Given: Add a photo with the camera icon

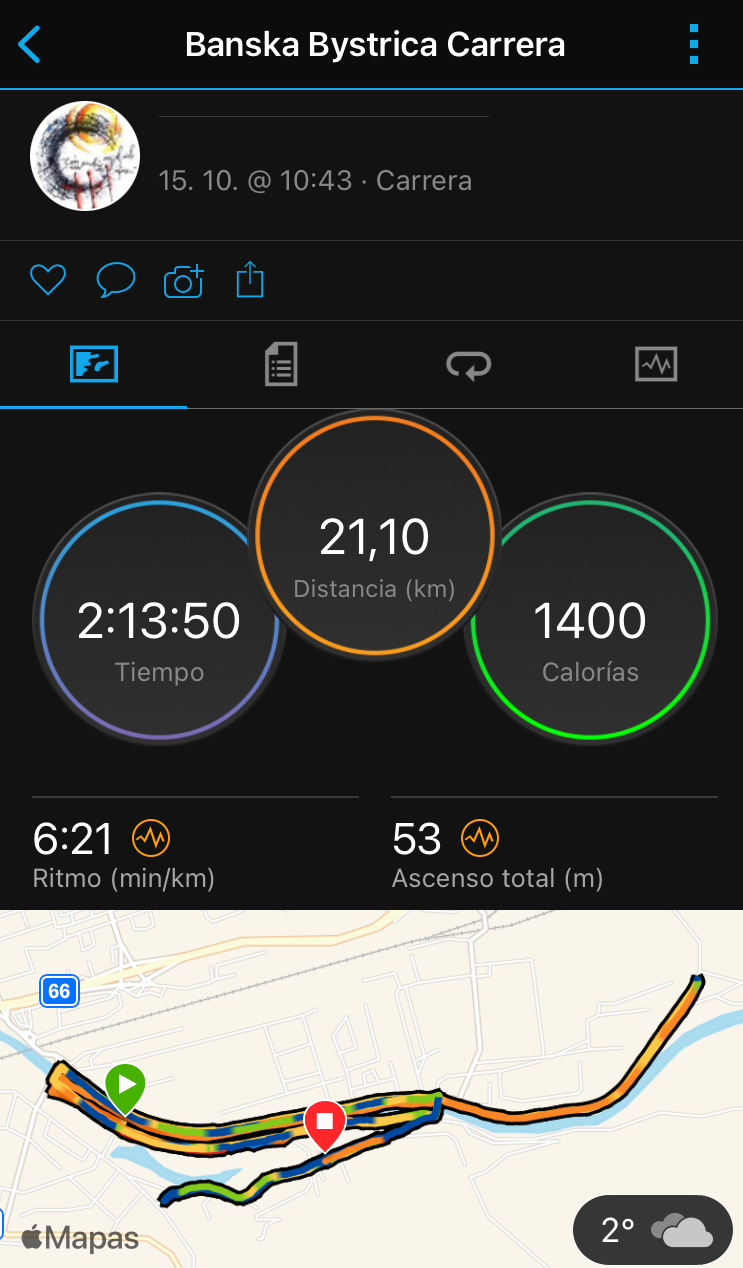Looking at the screenshot, I should point(183,281).
